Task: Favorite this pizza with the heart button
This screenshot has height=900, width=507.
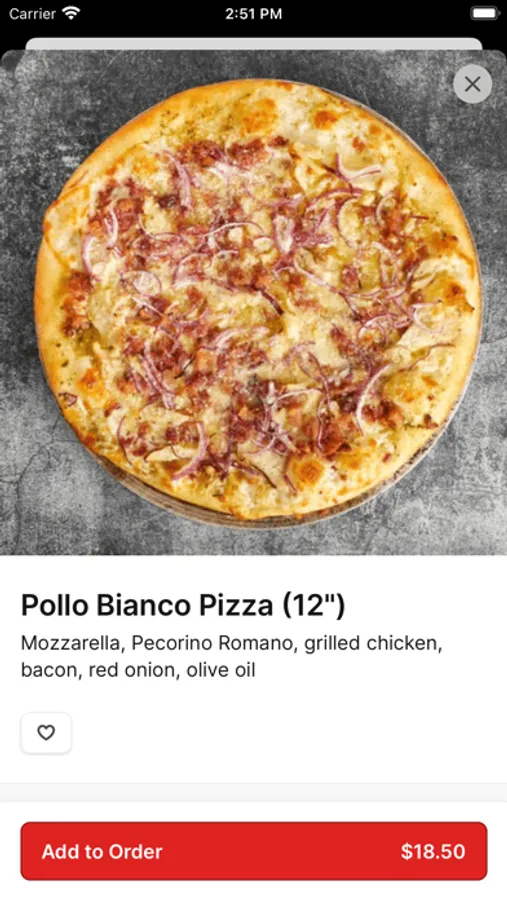Action: 46,732
